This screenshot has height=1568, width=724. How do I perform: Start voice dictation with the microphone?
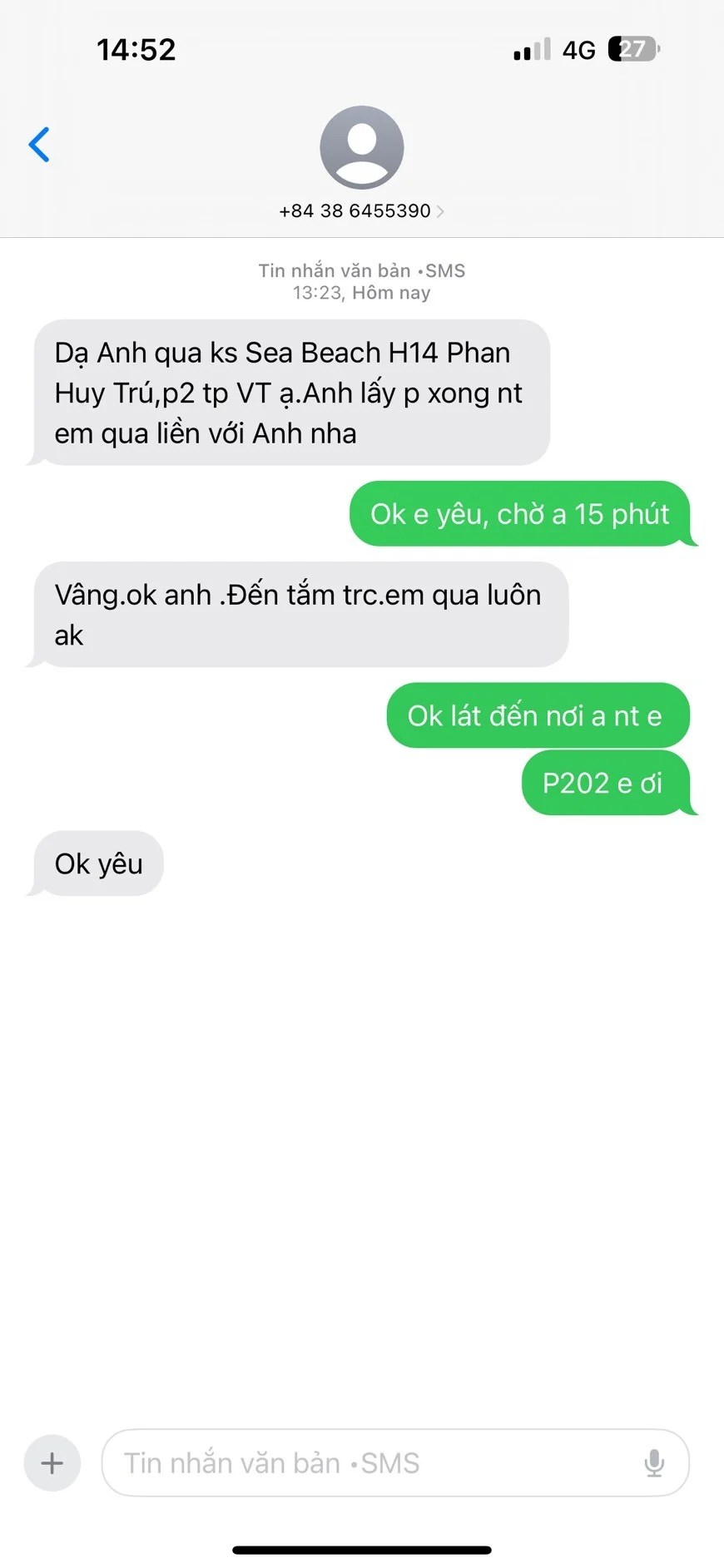[x=654, y=1463]
